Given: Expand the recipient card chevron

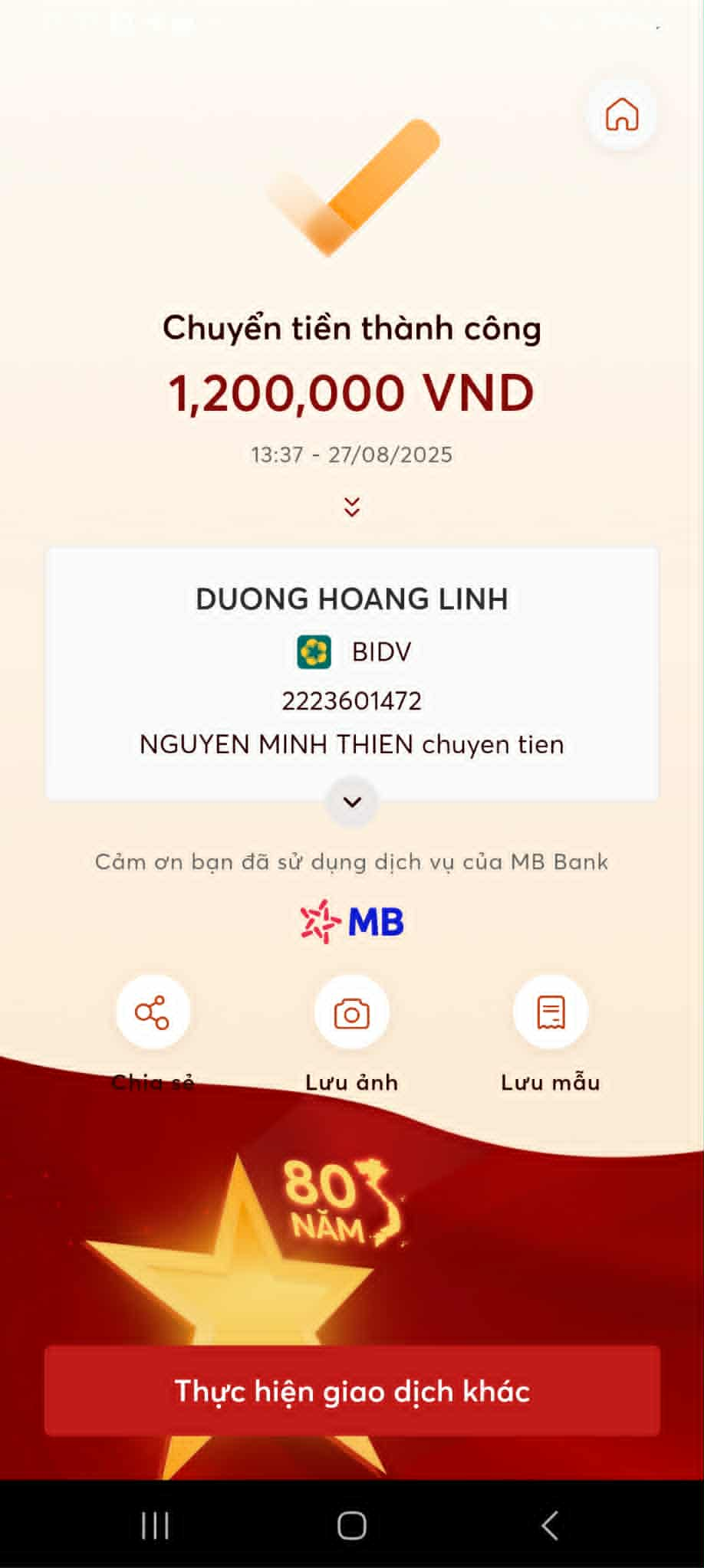Looking at the screenshot, I should pyautogui.click(x=352, y=802).
